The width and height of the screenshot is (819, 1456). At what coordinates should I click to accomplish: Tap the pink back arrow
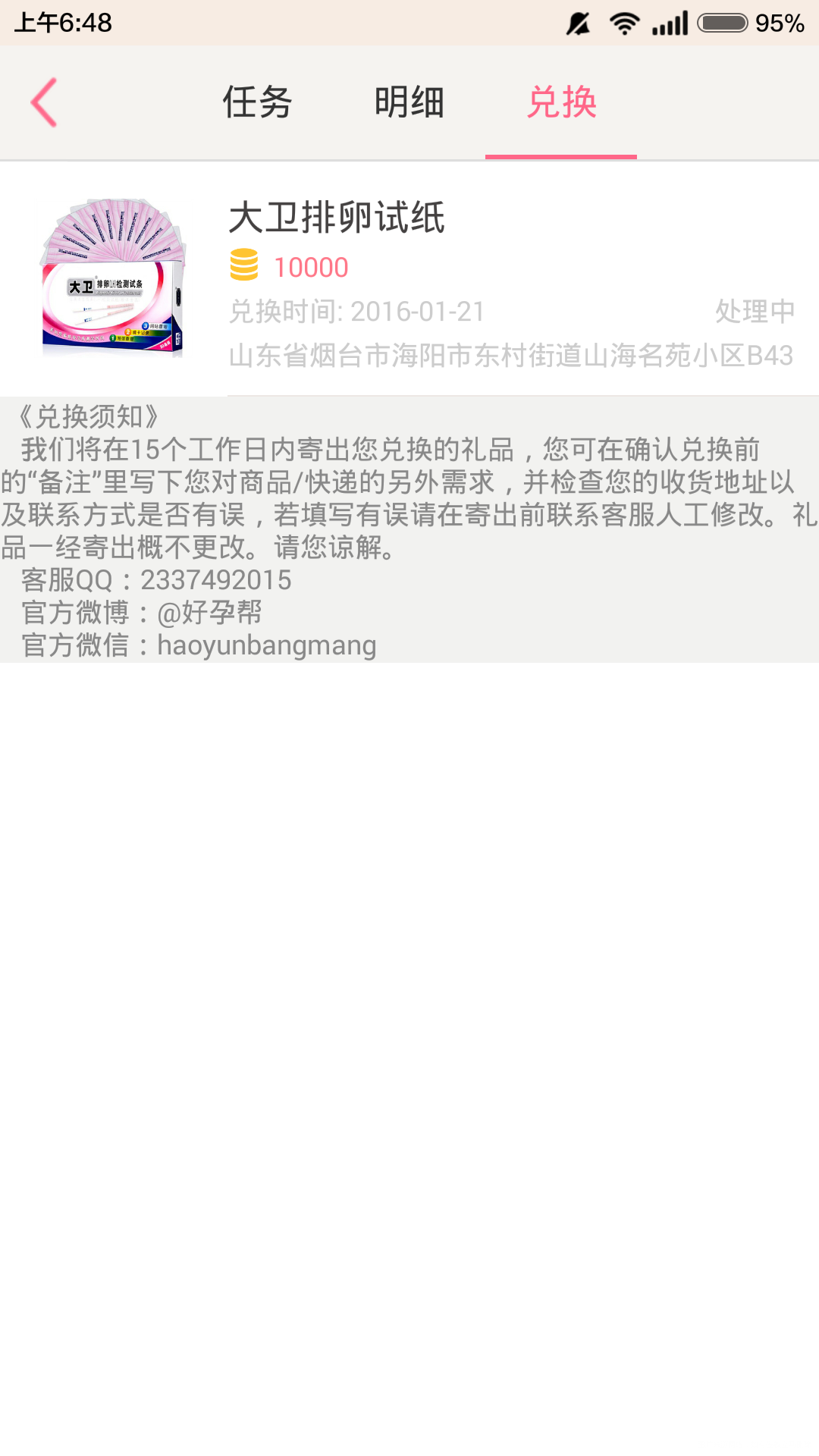click(x=43, y=101)
